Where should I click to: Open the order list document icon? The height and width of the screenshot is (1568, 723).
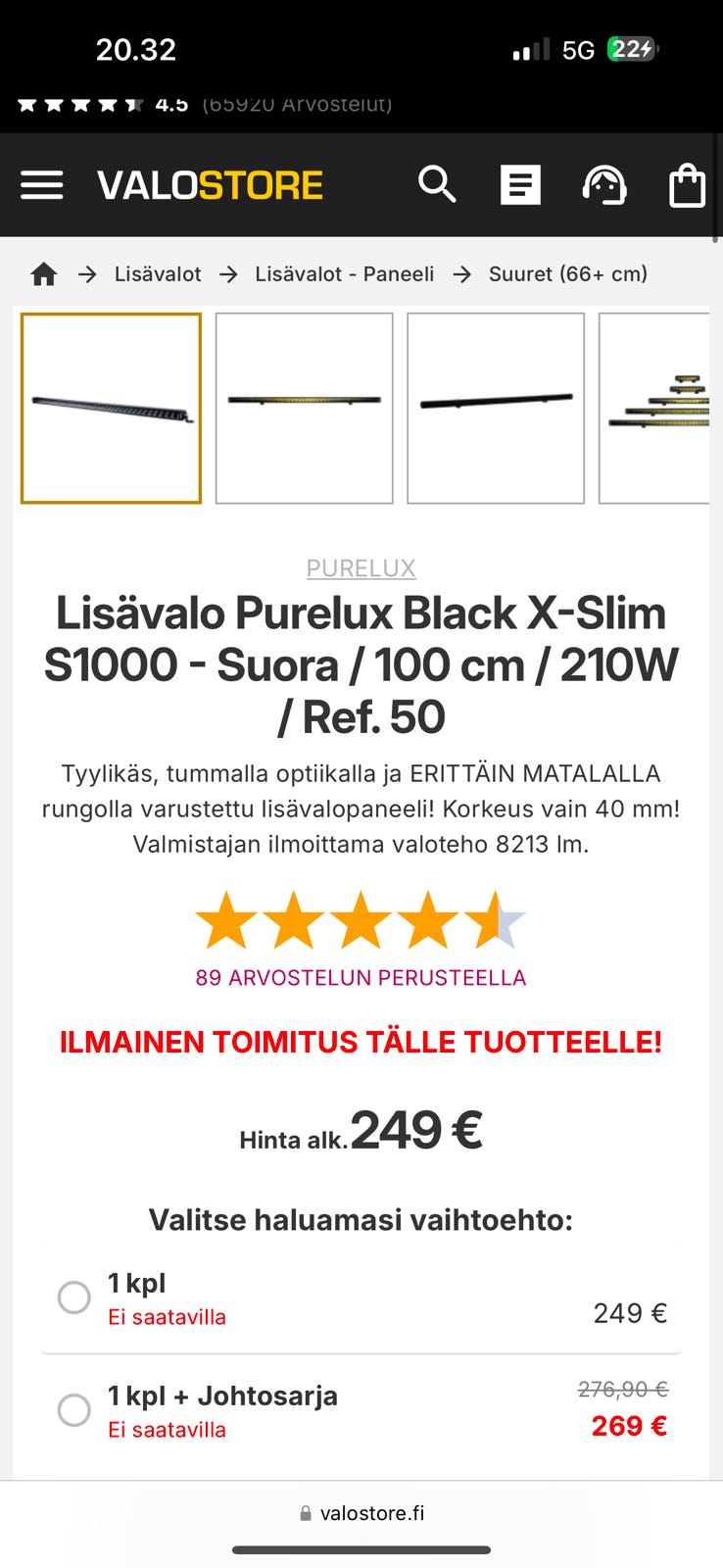pyautogui.click(x=520, y=184)
